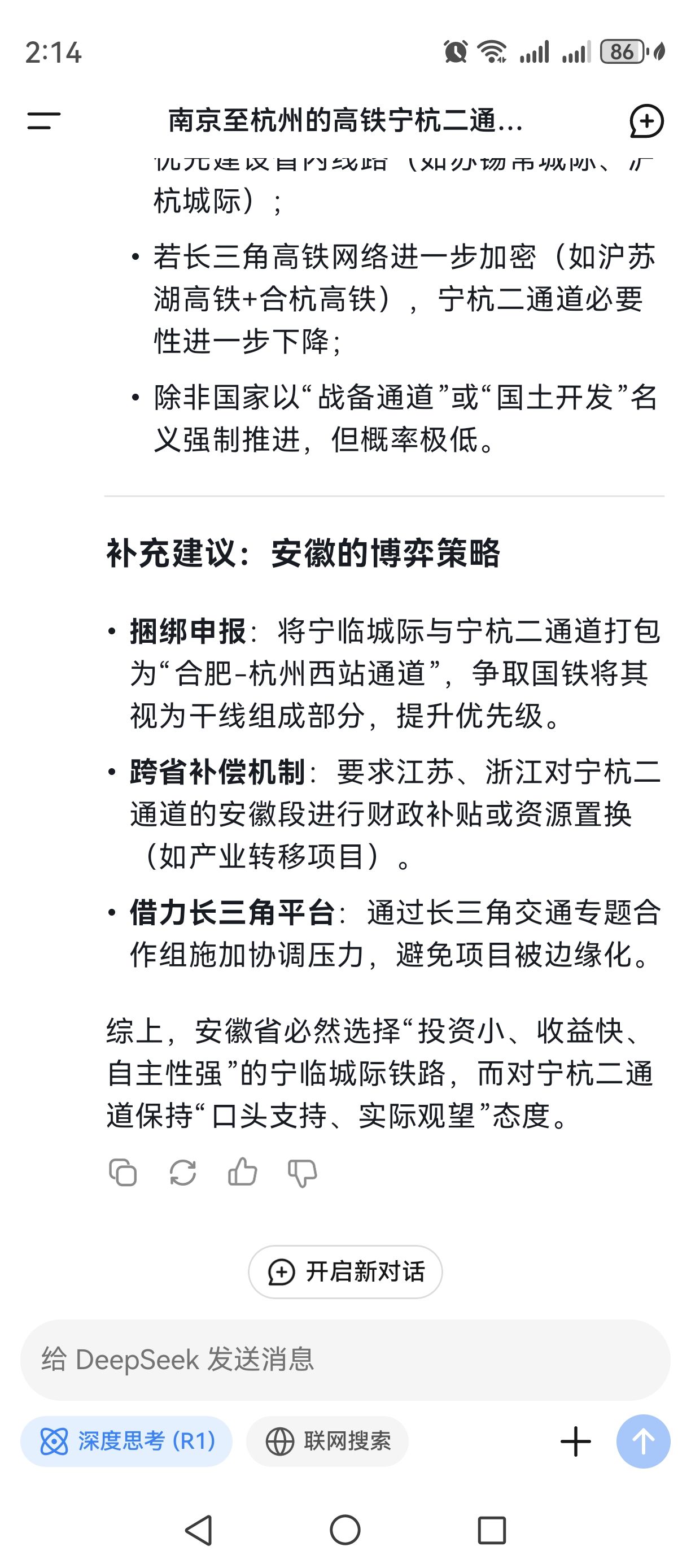Go back using system navigation
The image size is (691, 1568).
pos(199,1530)
